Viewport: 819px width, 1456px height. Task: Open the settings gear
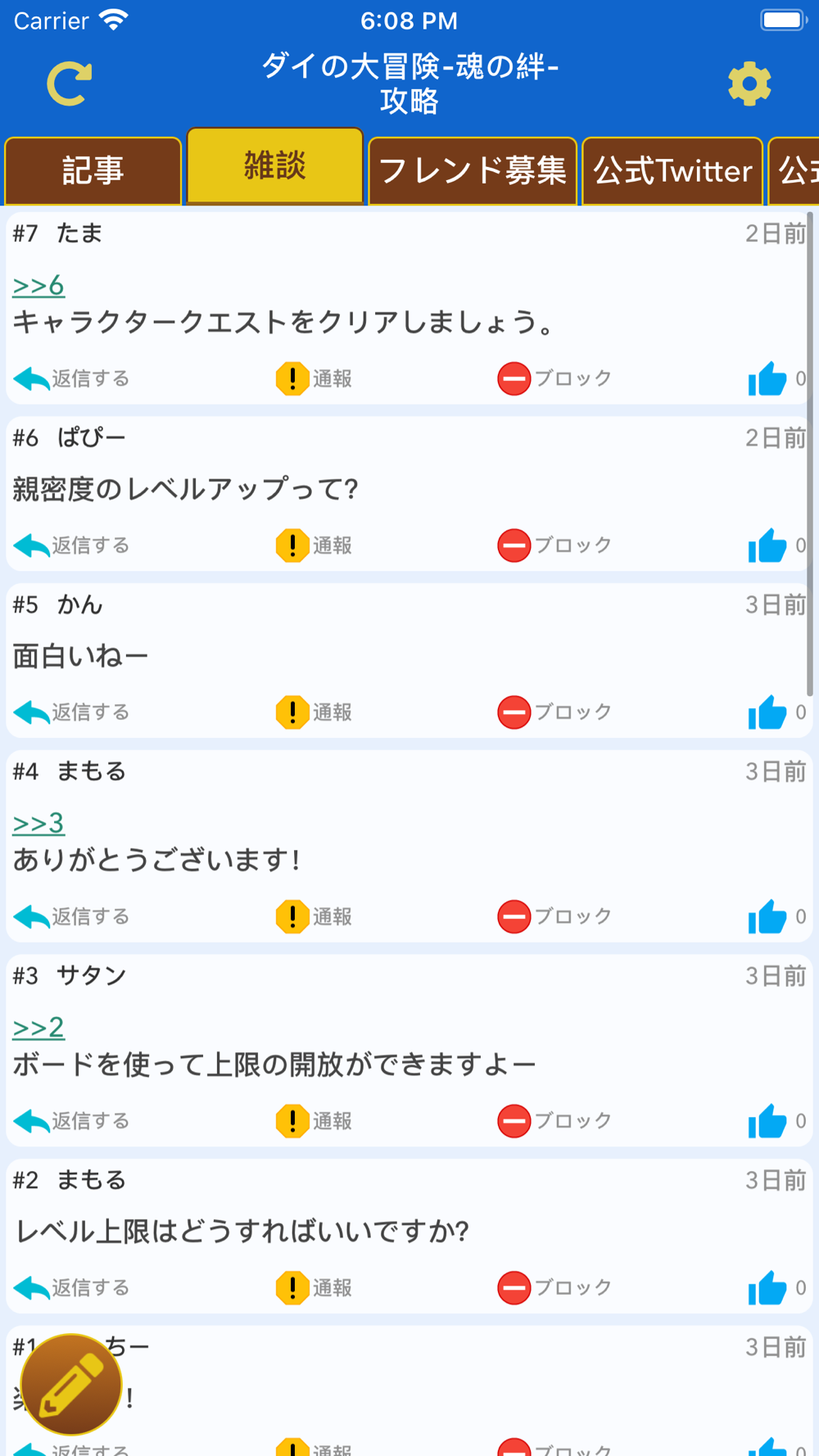coord(749,84)
